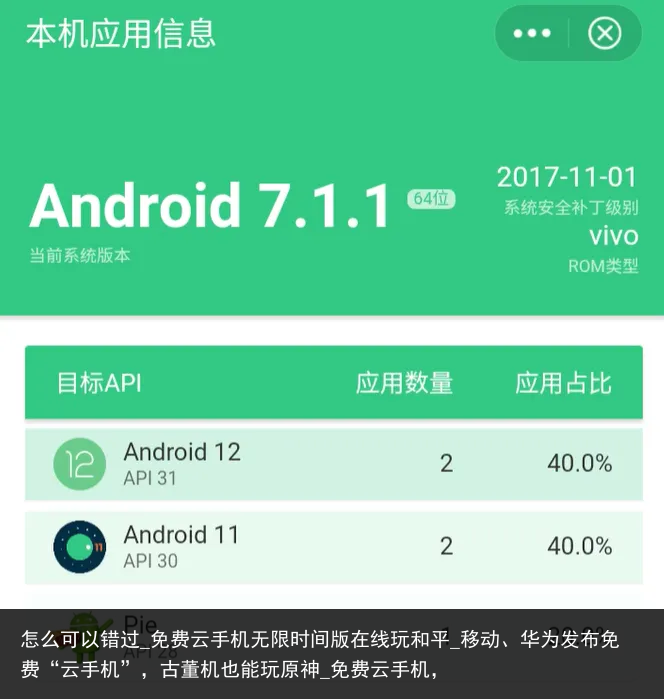Open the mini program's more options menu
The width and height of the screenshot is (664, 699).
(532, 34)
